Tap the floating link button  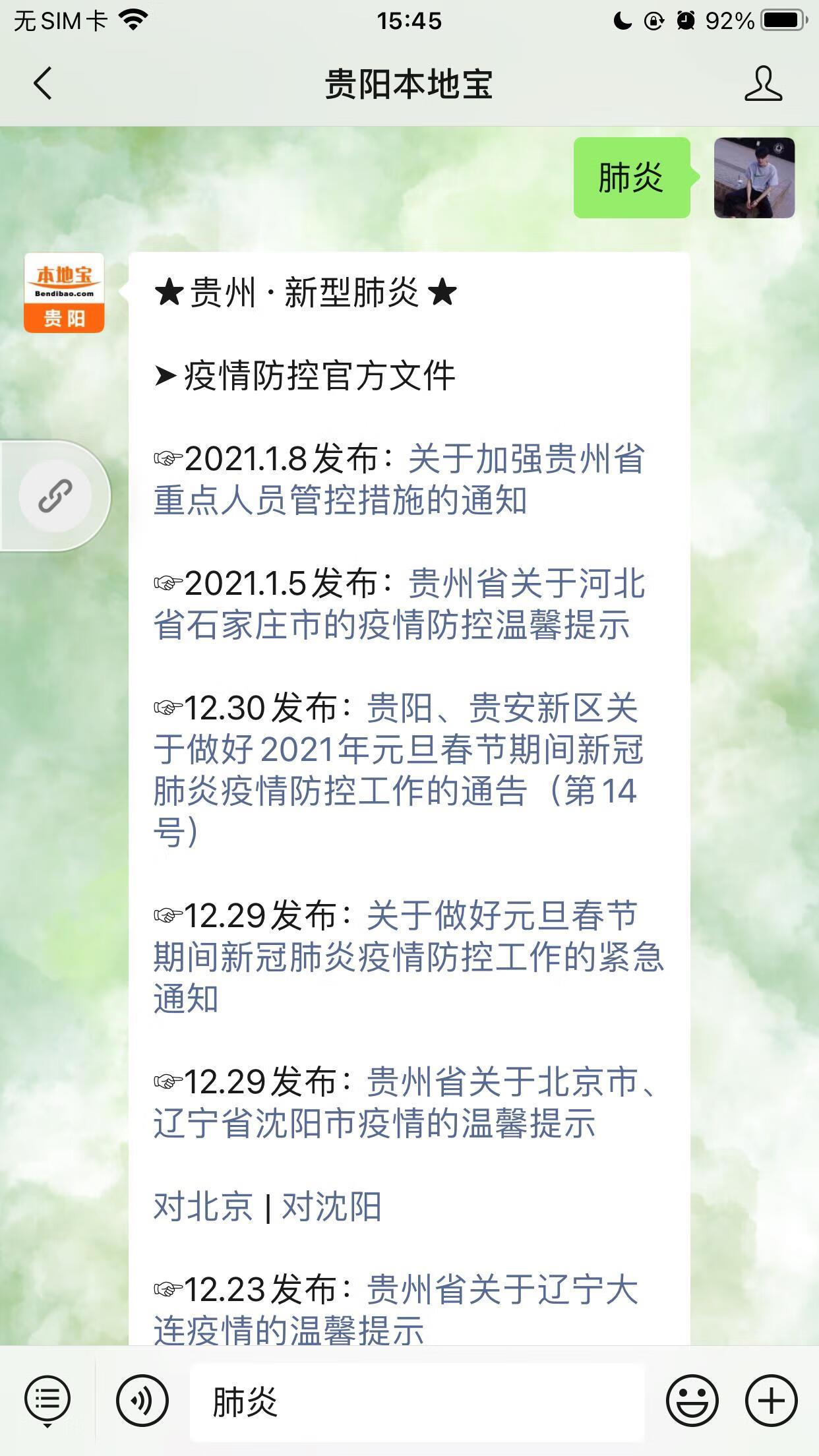(55, 496)
